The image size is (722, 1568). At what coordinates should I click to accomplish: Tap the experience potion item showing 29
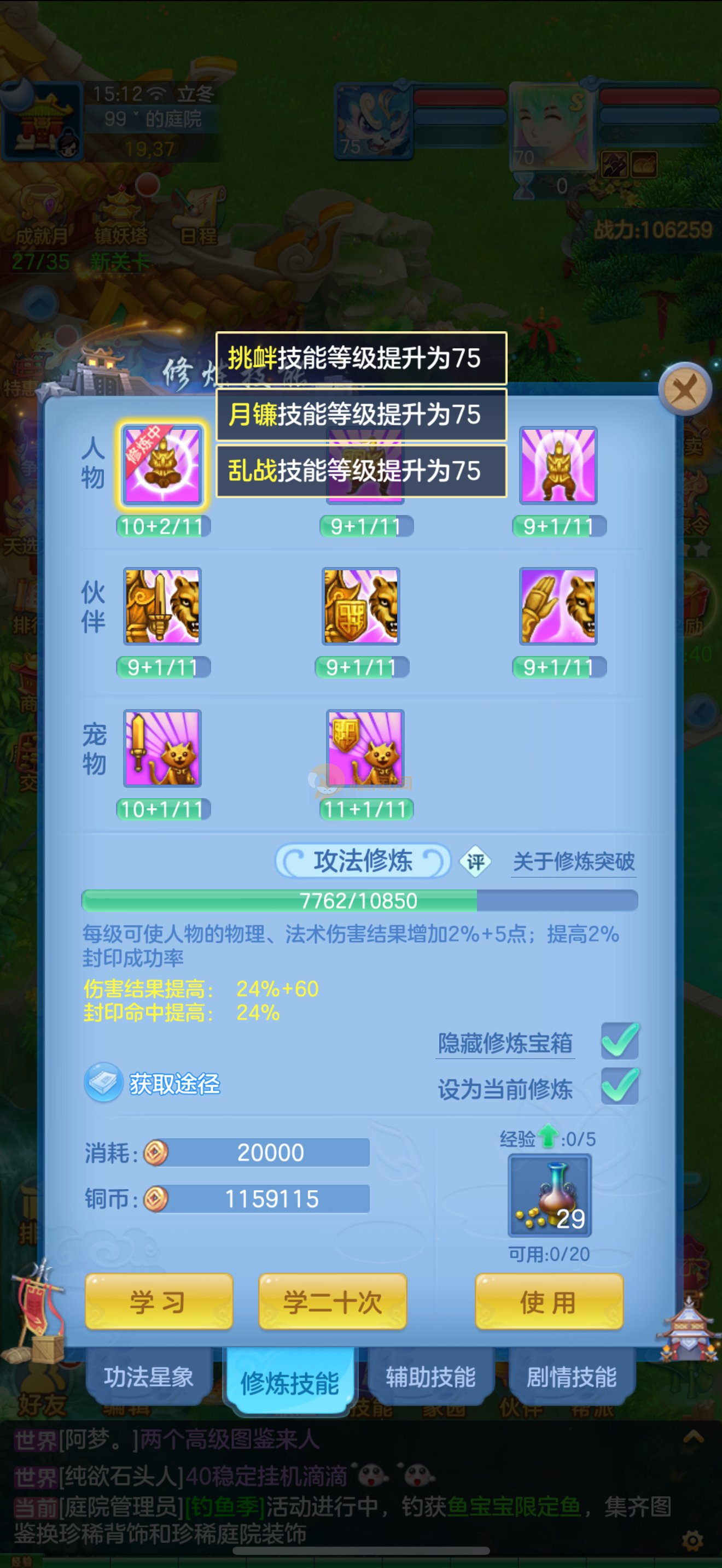point(550,1196)
